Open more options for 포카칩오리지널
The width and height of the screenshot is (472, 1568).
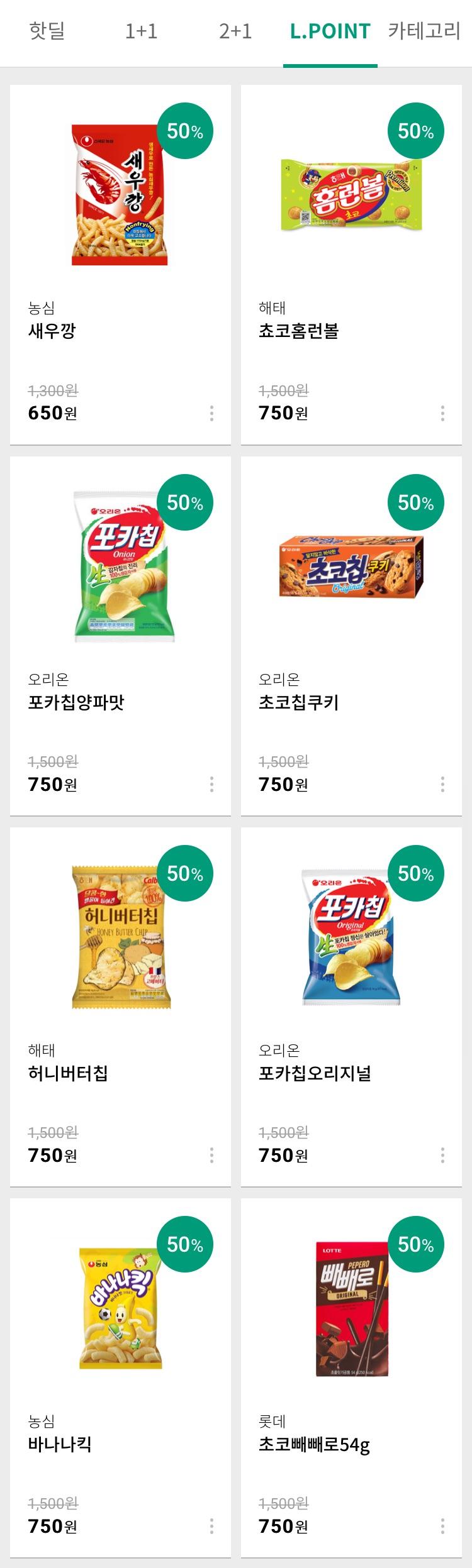tap(442, 1155)
